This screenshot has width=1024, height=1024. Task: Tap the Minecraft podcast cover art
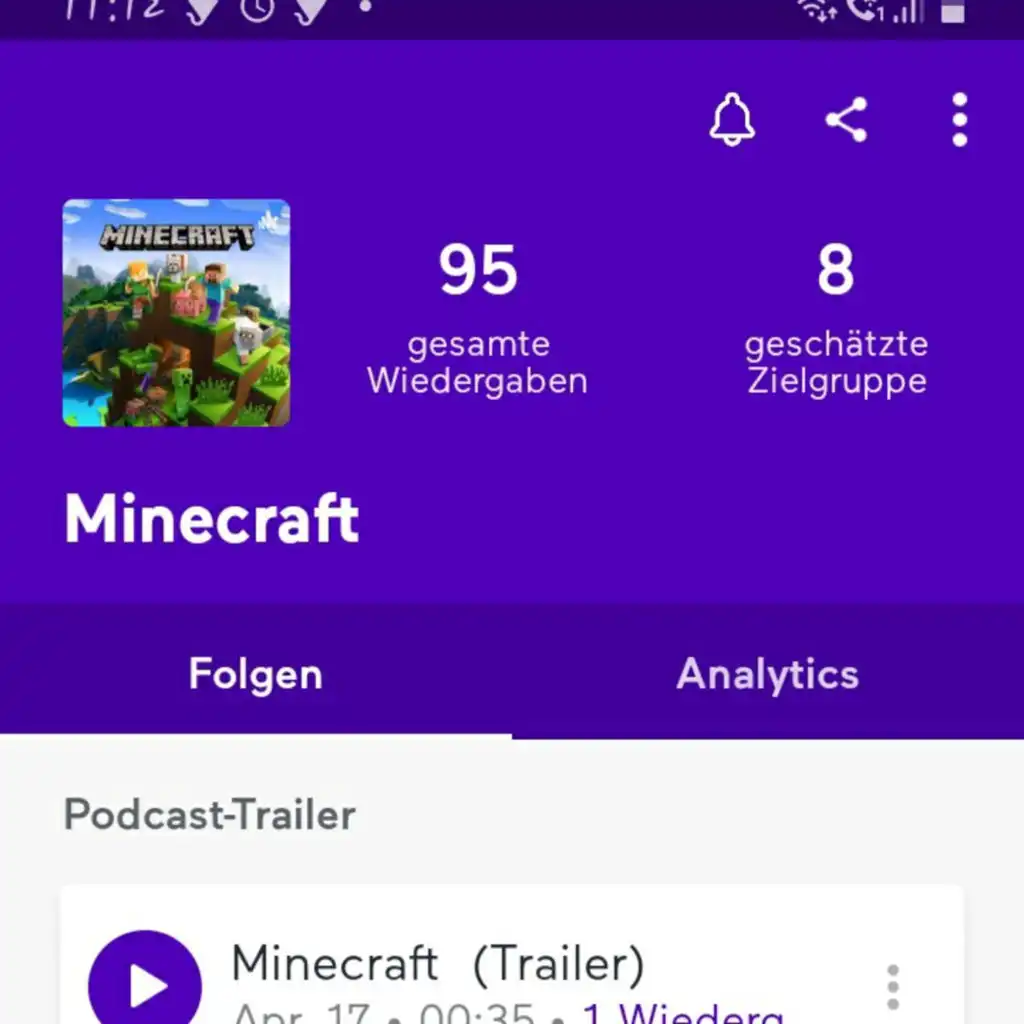tap(177, 313)
